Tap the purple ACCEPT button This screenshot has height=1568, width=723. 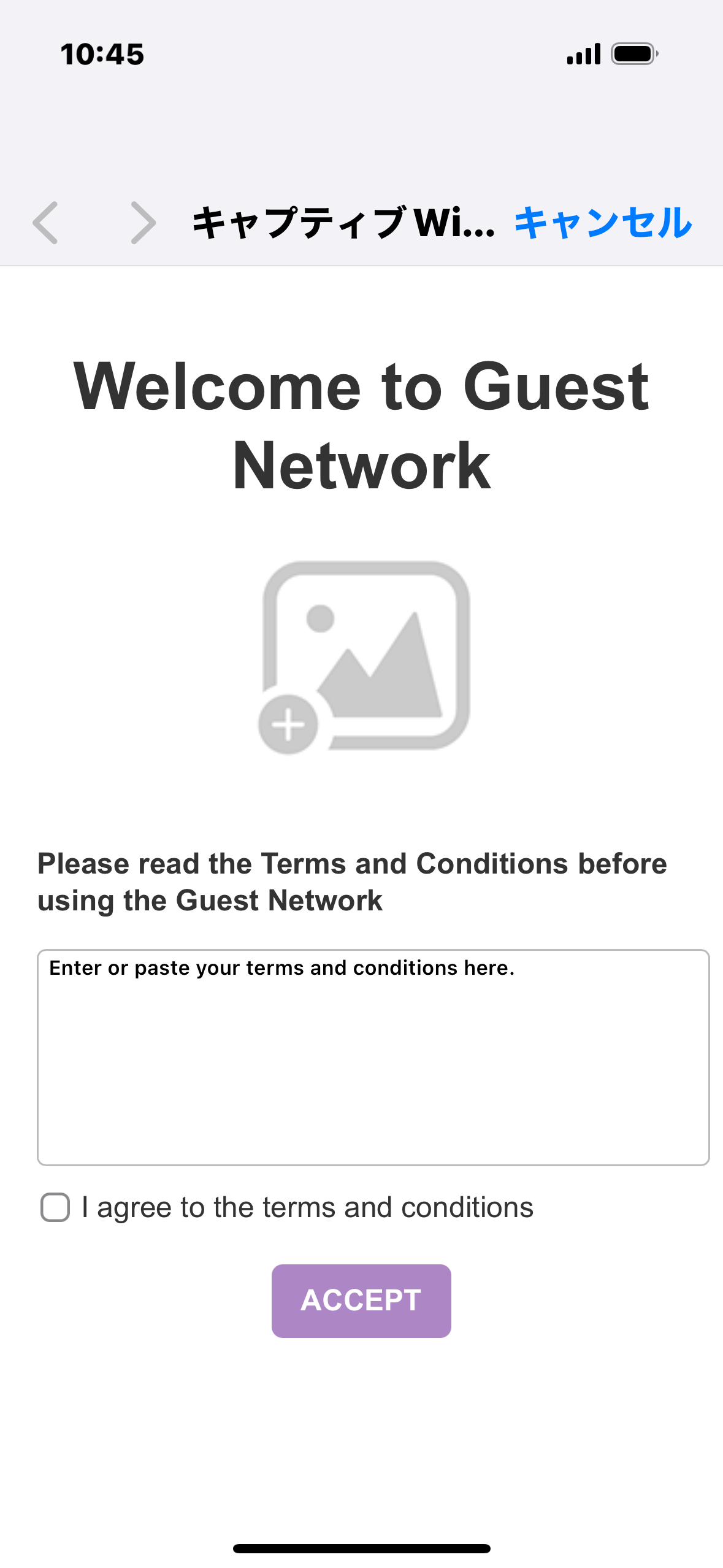tap(361, 1301)
